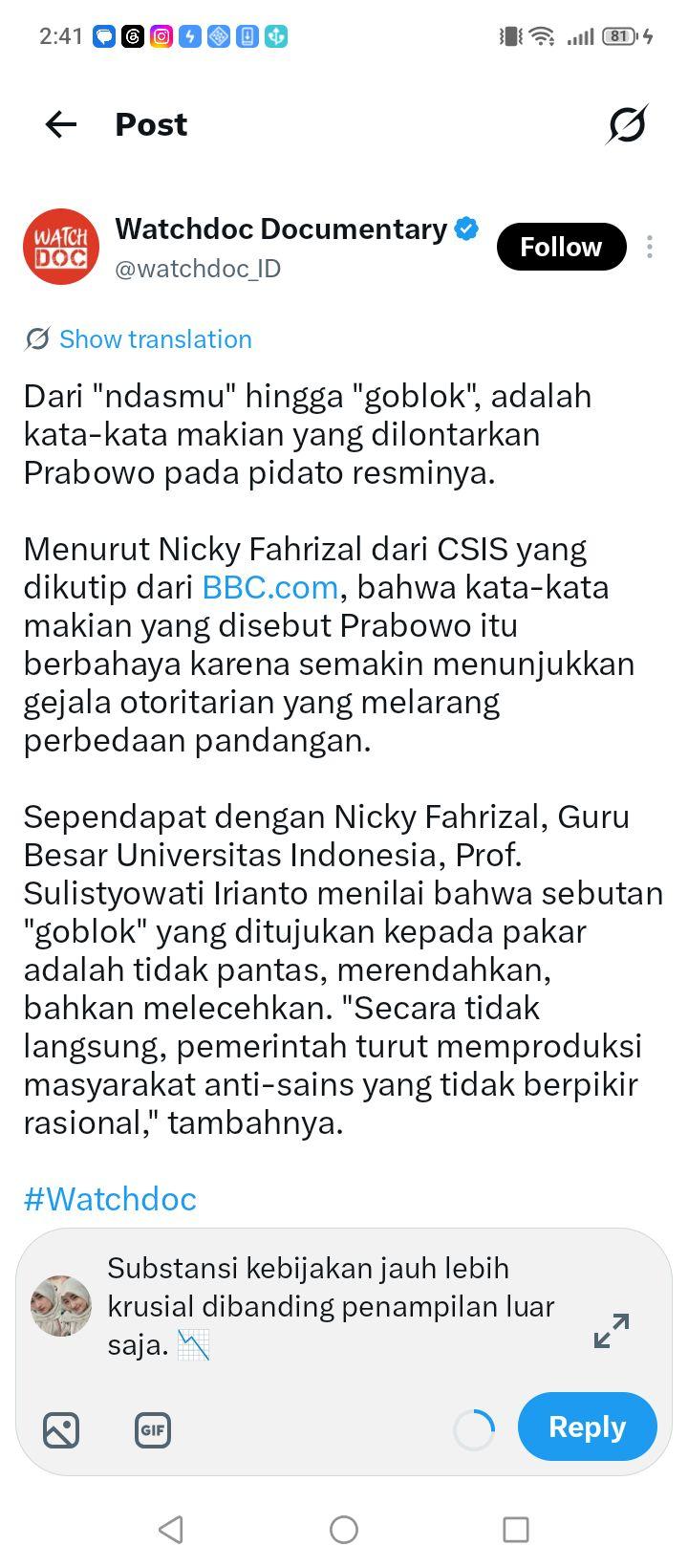The width and height of the screenshot is (688, 1568).
Task: Open the Grok icon in the top bar
Action: [x=627, y=124]
